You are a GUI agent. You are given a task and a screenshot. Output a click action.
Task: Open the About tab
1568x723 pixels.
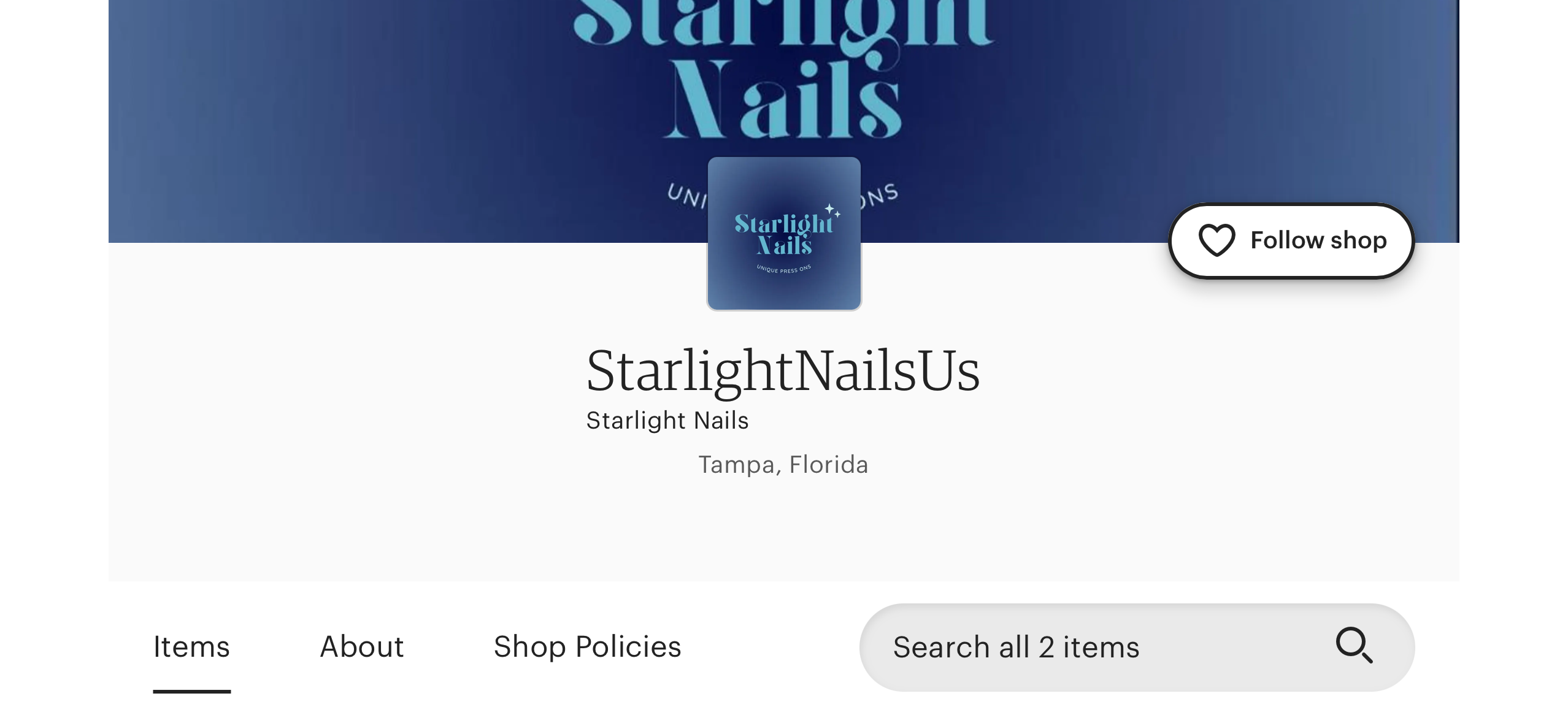(362, 647)
